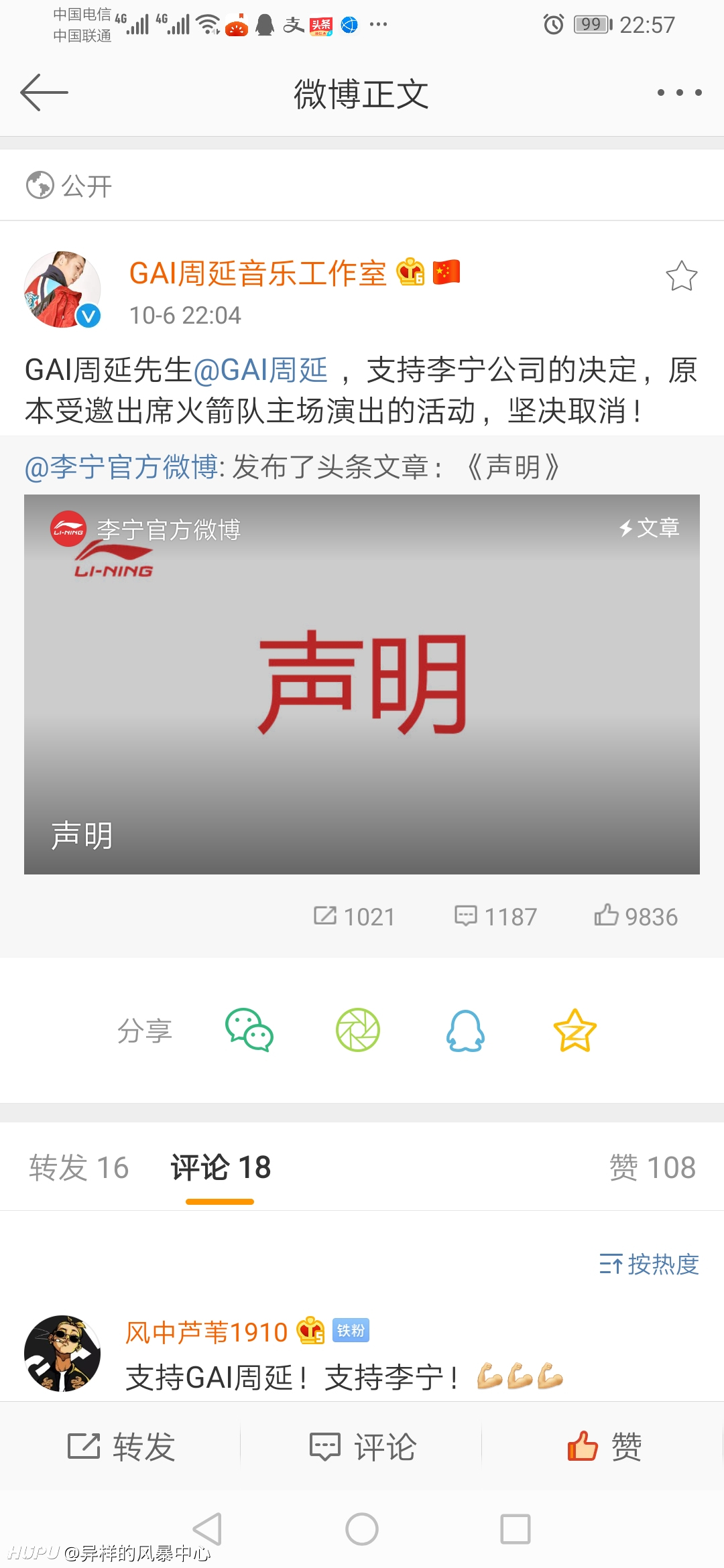Image resolution: width=724 pixels, height=1568 pixels.
Task: Open @李宁官方微博 profile link
Action: [121, 467]
